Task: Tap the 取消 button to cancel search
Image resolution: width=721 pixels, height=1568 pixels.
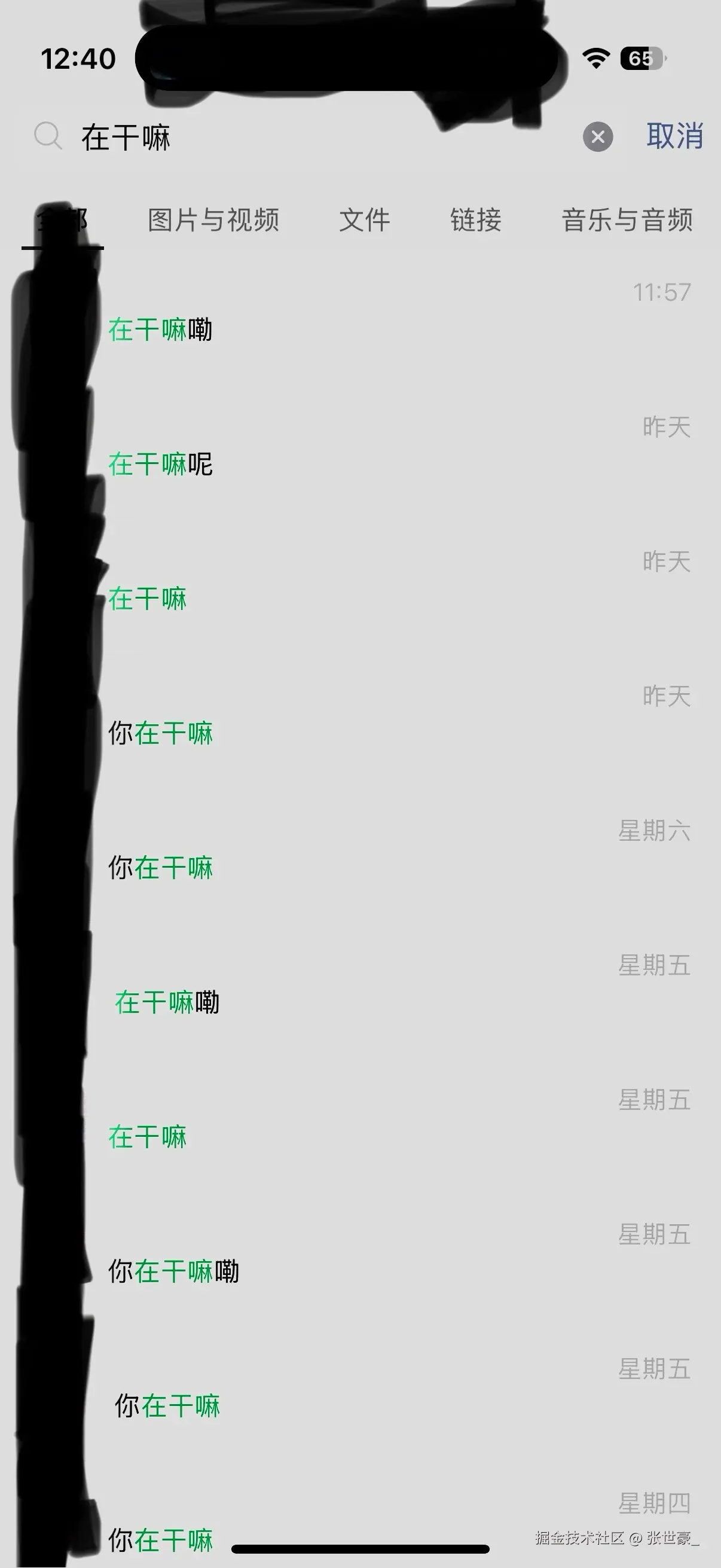Action: point(674,136)
